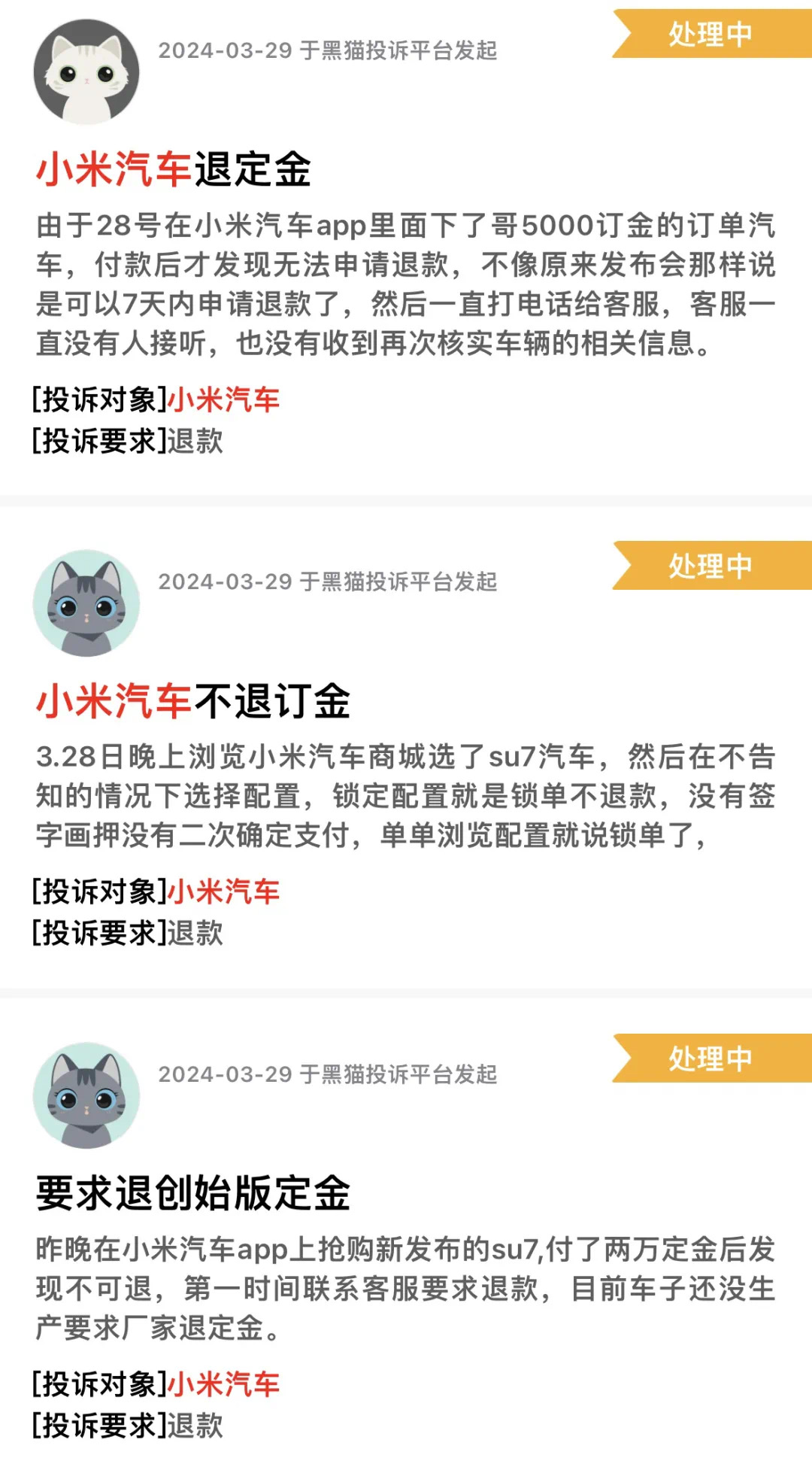Image resolution: width=812 pixels, height=1467 pixels.
Task: Tap 小米汽车 link under 要求退创始版定金 complaint
Action: [x=223, y=1384]
